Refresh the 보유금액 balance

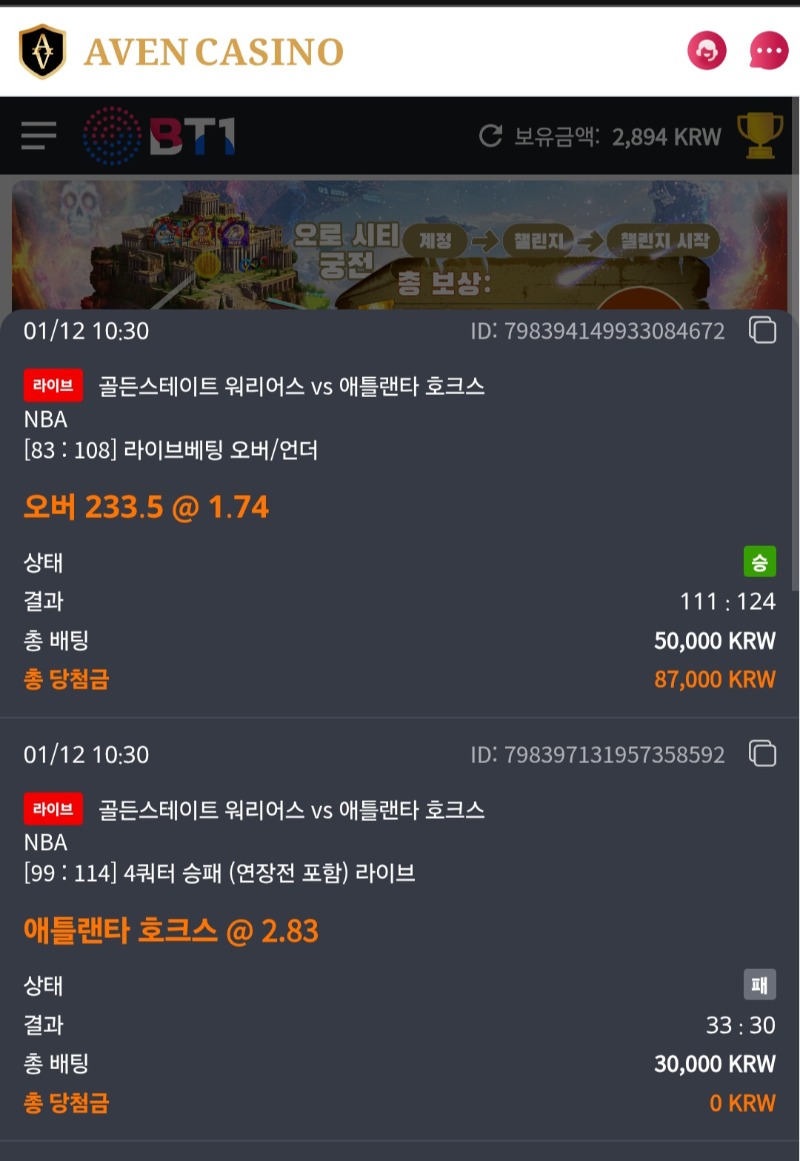click(489, 136)
